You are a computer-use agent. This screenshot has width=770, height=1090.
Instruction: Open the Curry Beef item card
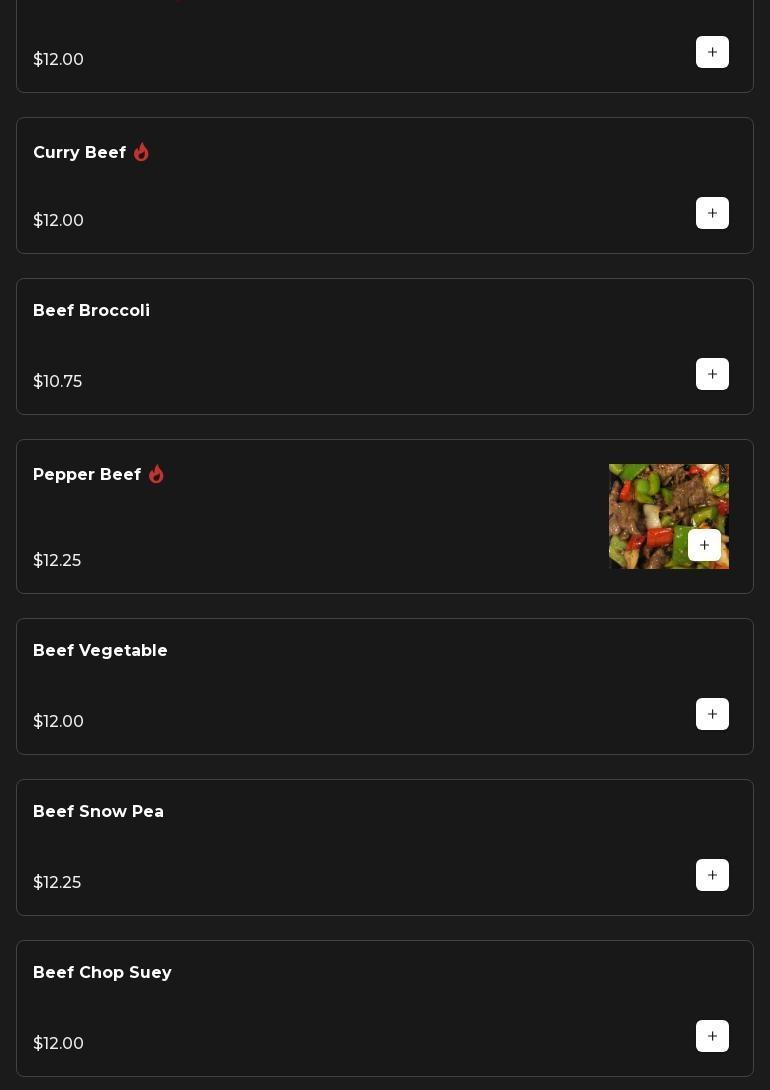coord(79,153)
